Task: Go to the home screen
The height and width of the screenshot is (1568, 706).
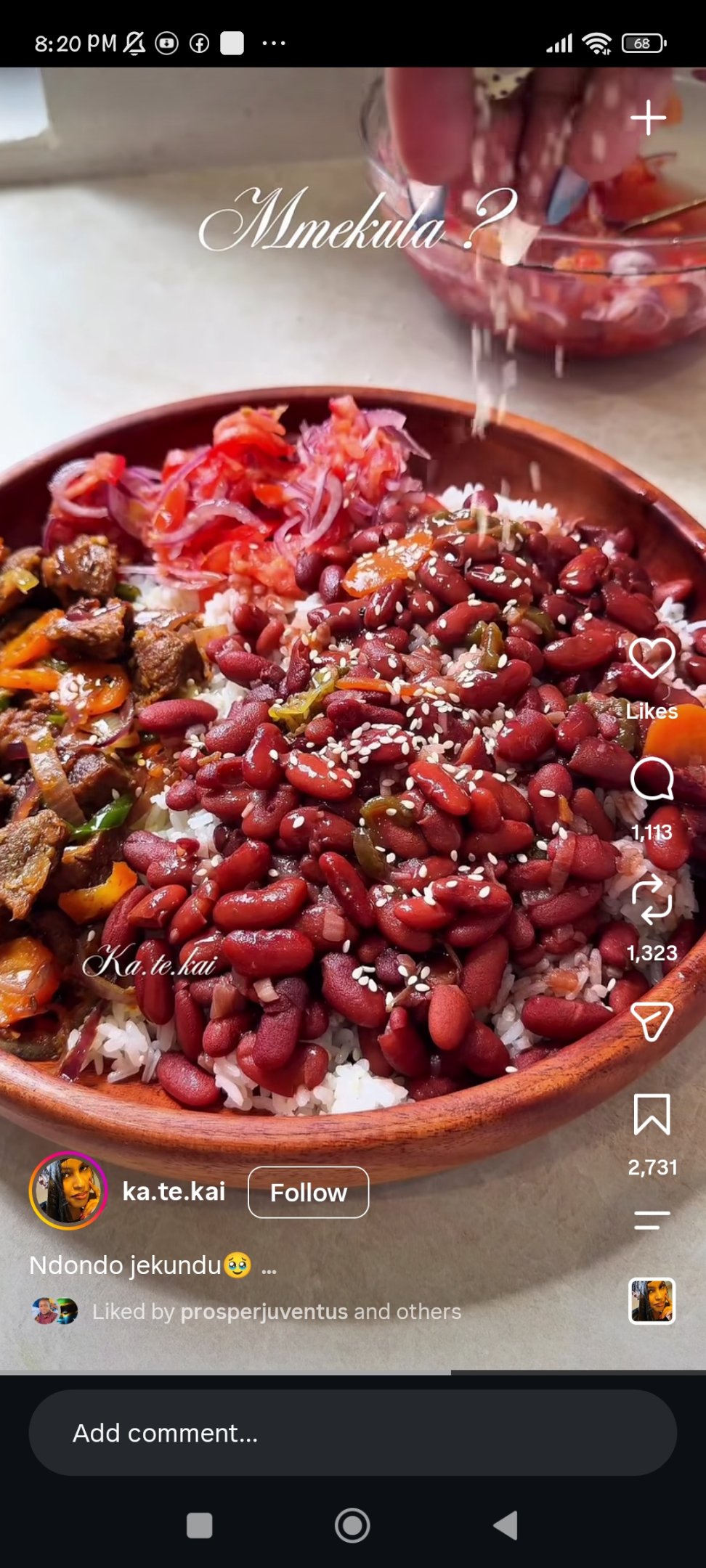Action: point(352,1525)
